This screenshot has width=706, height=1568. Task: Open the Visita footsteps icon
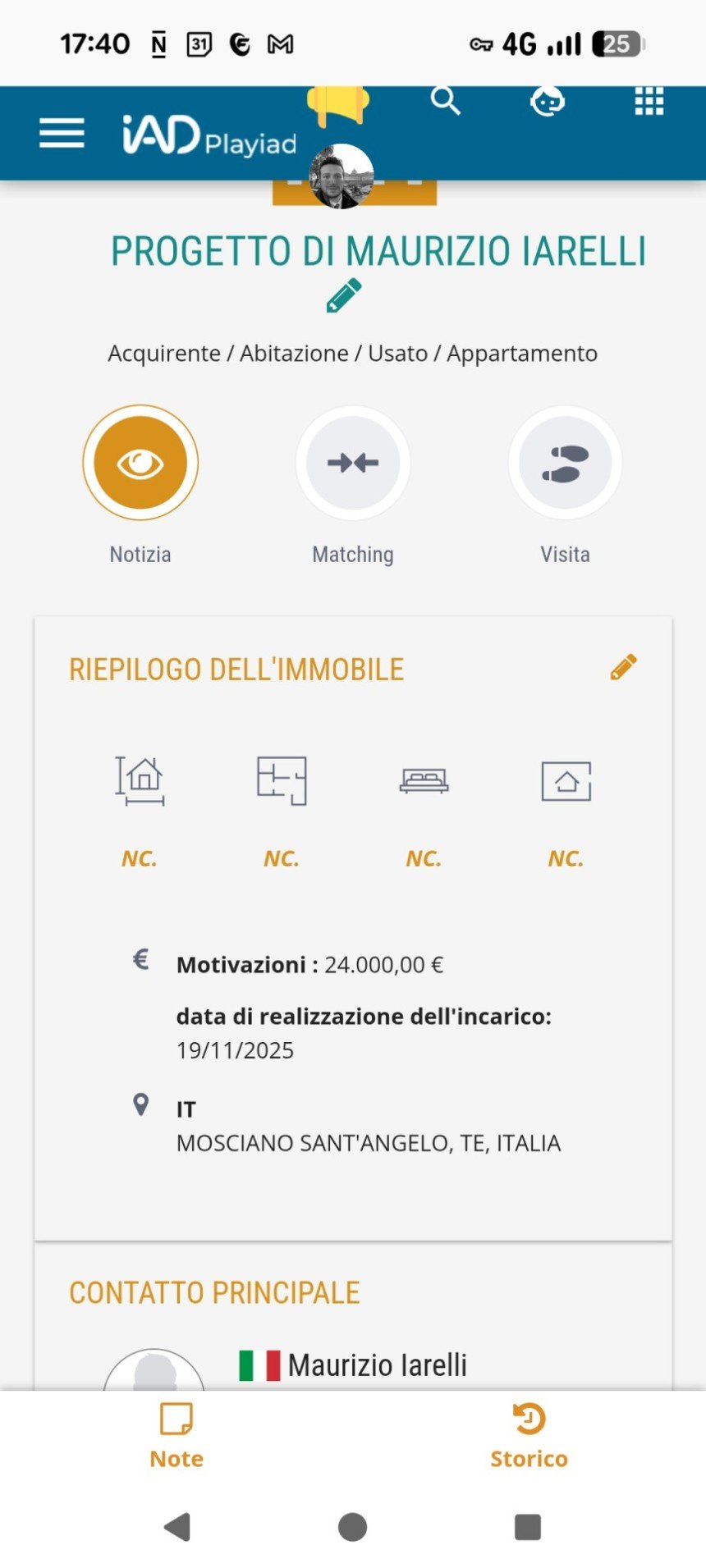pyautogui.click(x=565, y=463)
